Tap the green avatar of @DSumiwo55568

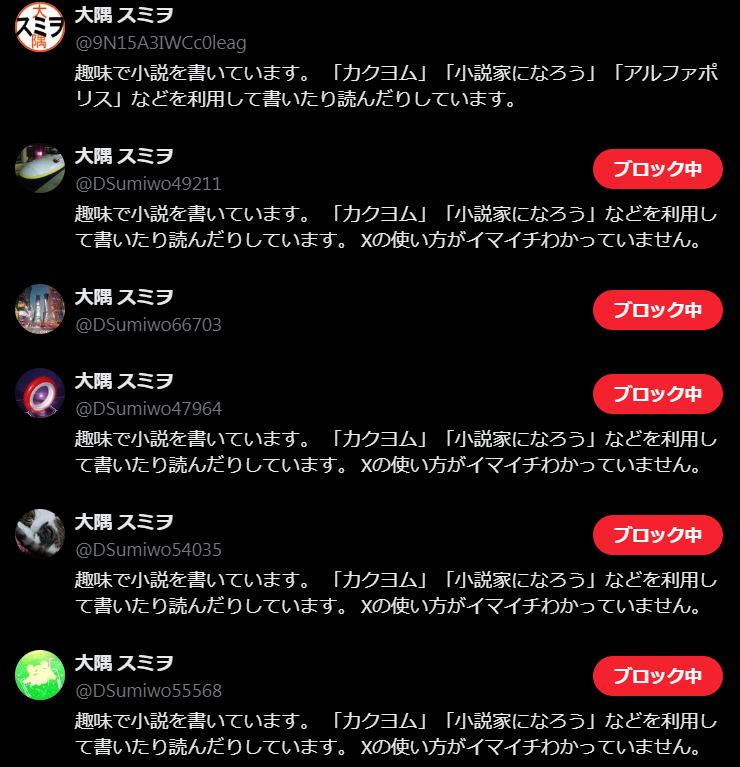[x=40, y=675]
